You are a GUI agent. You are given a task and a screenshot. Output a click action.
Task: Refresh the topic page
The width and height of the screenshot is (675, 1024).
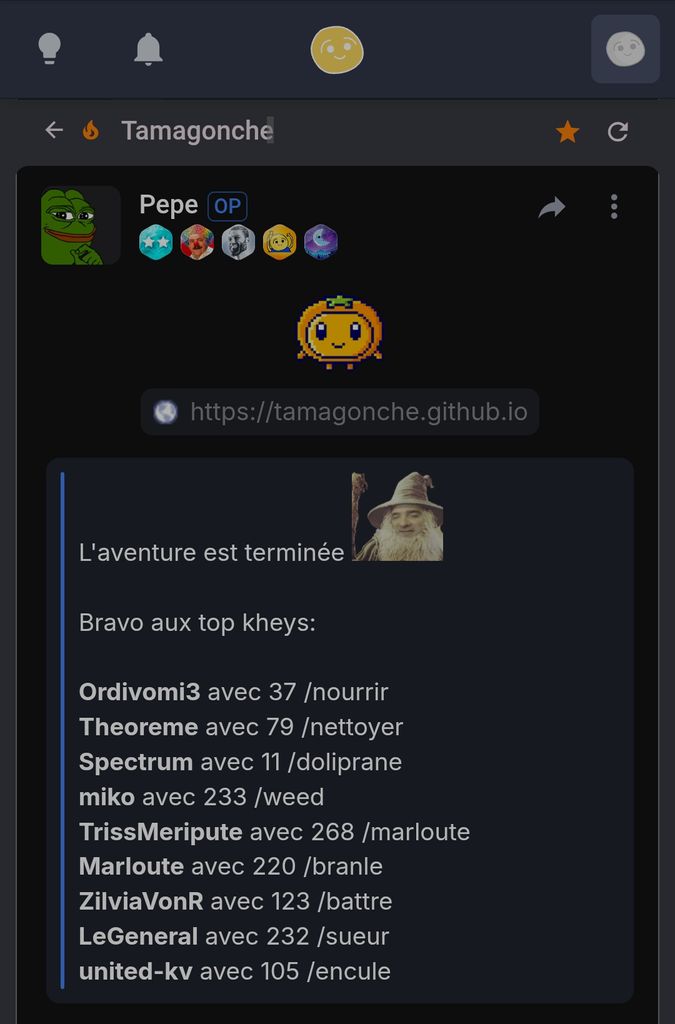tap(618, 131)
